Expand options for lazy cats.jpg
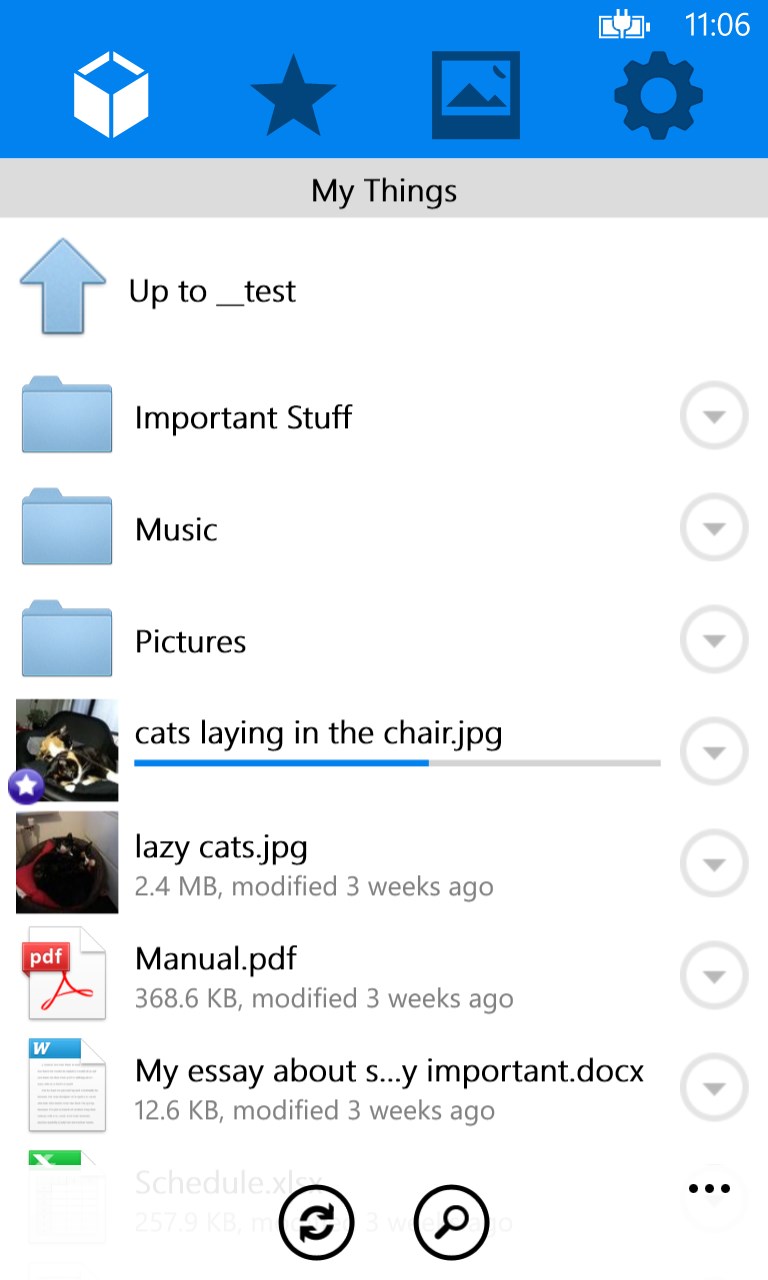 (x=714, y=865)
